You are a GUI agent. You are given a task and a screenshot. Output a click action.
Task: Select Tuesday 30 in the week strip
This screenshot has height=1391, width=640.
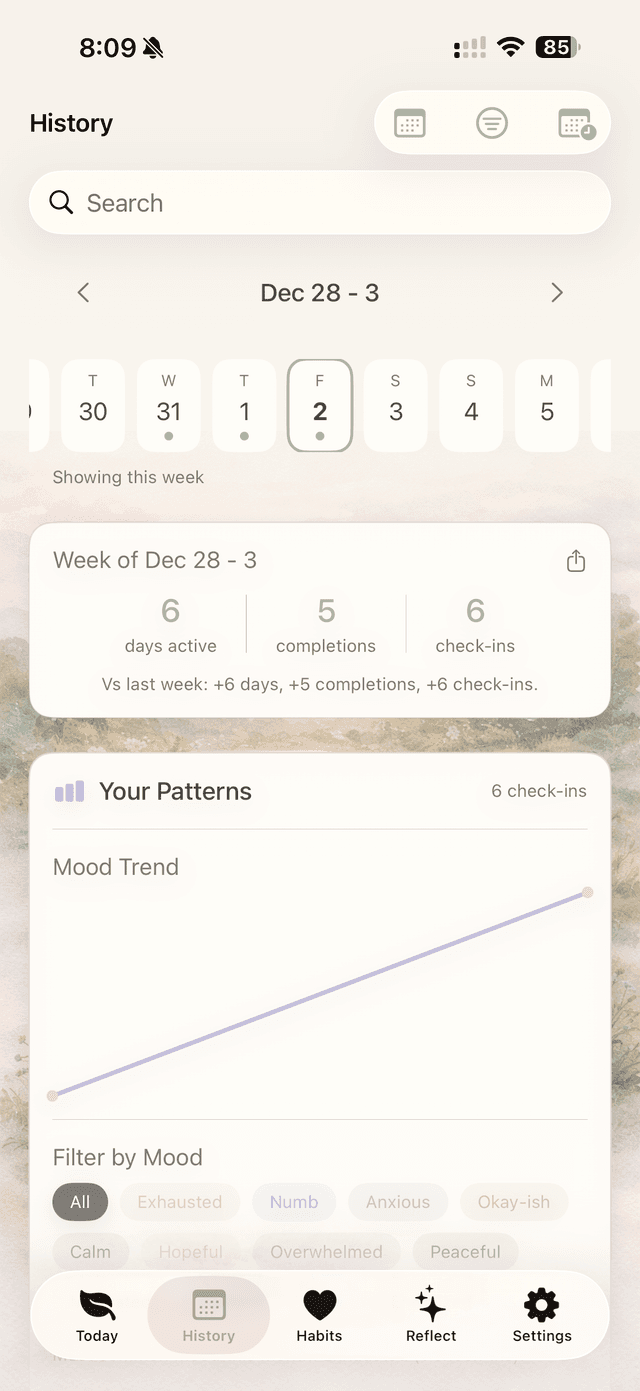(93, 405)
